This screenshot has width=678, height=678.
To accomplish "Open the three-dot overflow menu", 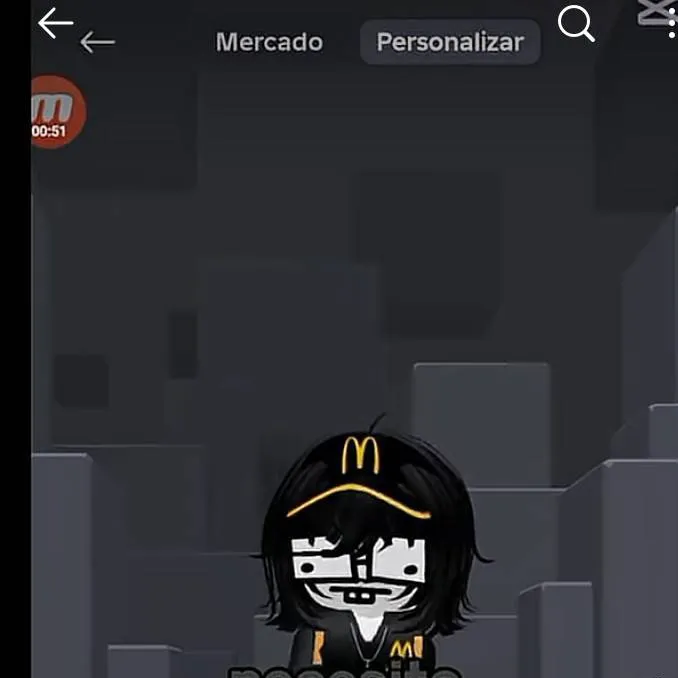I will (x=671, y=22).
